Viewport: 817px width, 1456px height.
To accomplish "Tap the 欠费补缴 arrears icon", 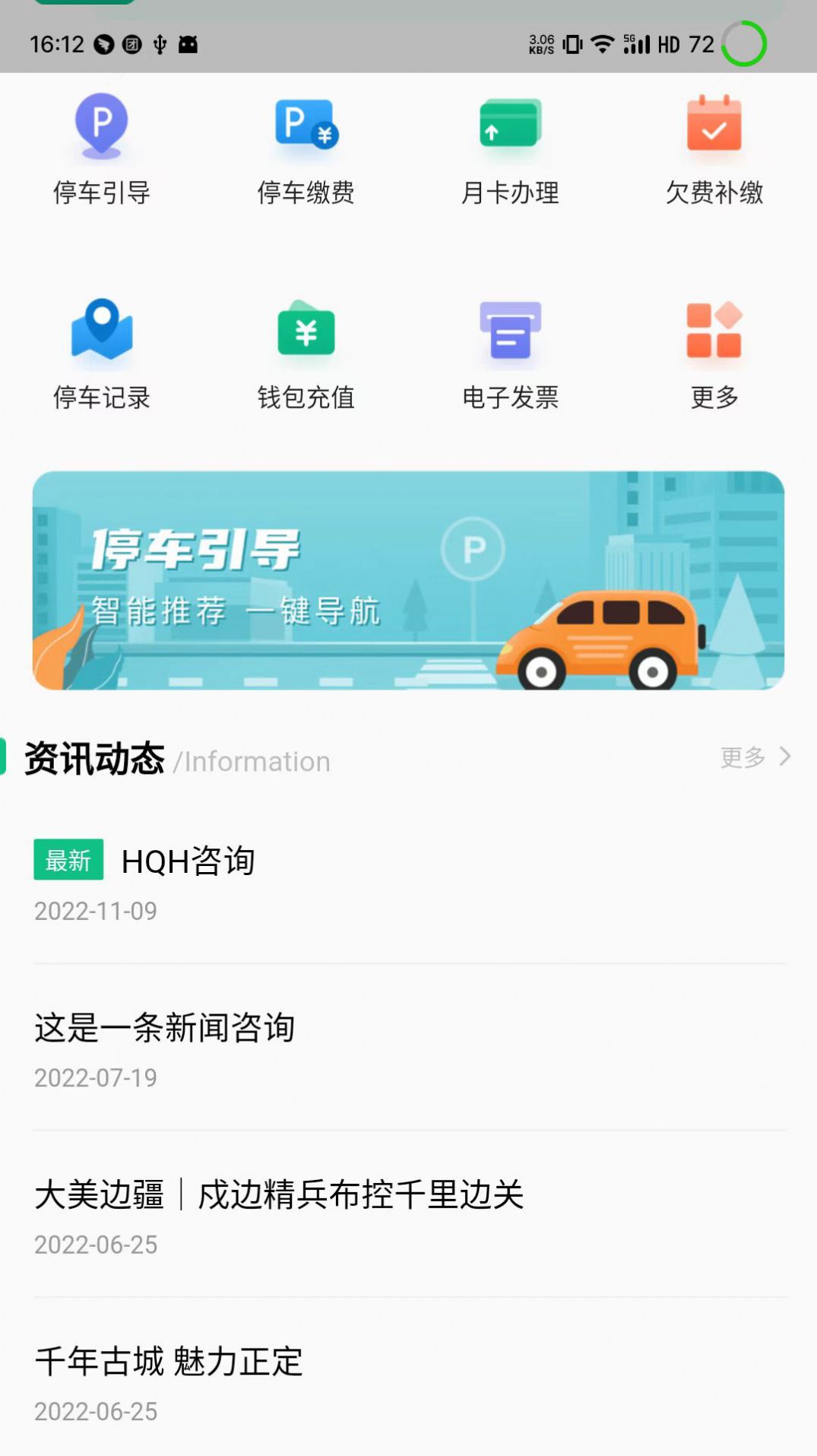I will pyautogui.click(x=714, y=148).
